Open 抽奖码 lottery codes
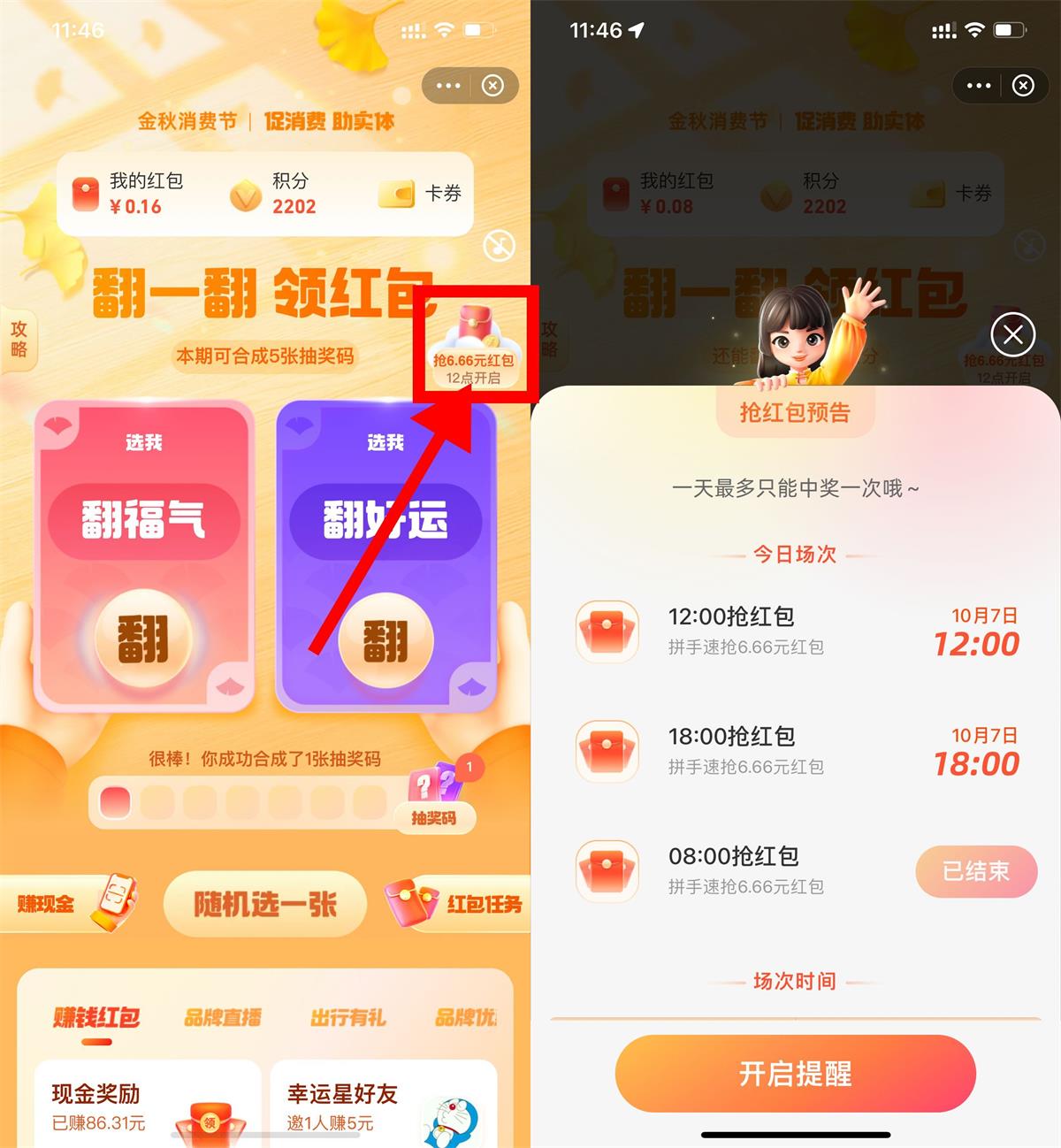 [x=434, y=800]
